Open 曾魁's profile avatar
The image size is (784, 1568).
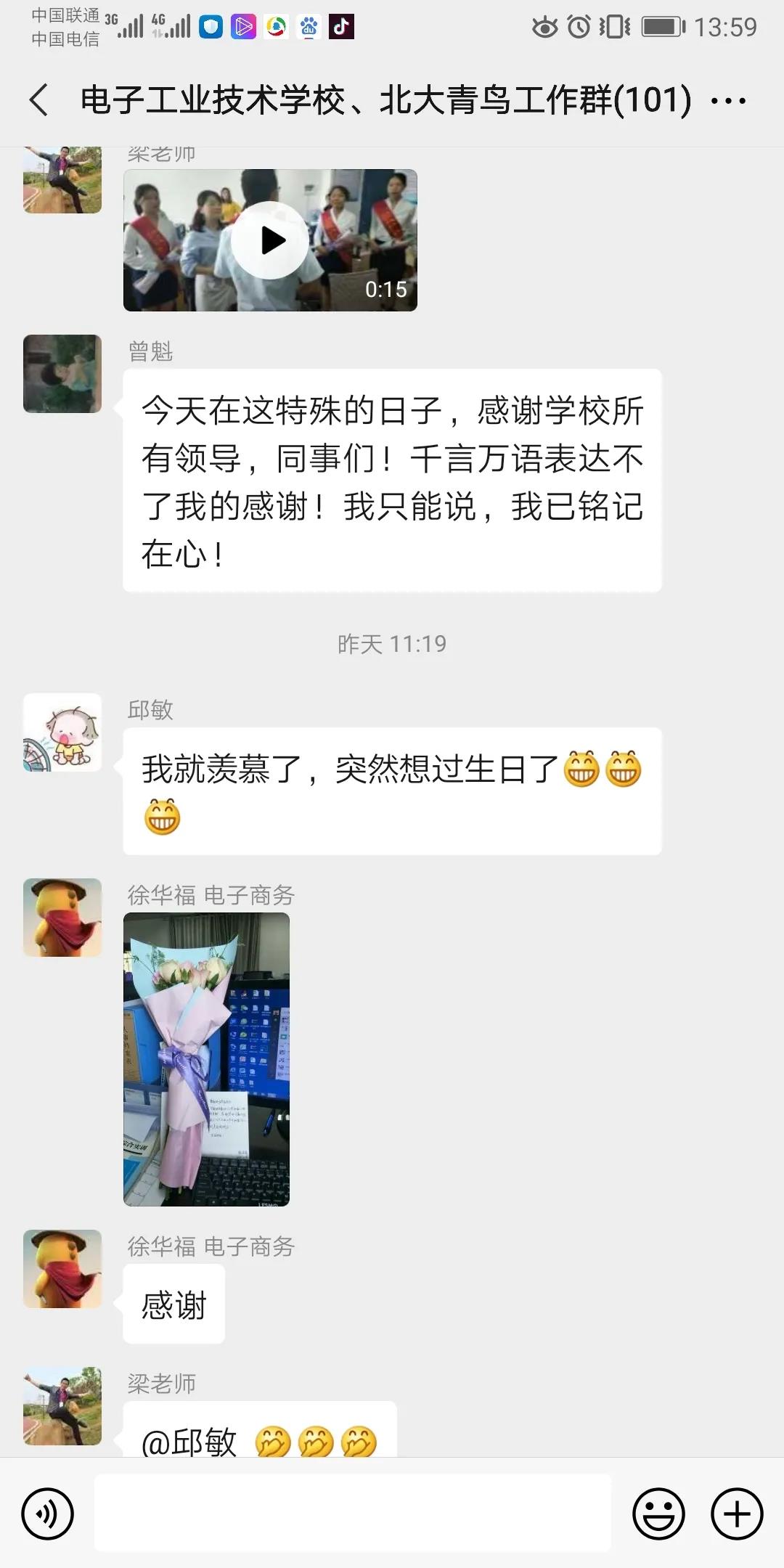tap(62, 374)
